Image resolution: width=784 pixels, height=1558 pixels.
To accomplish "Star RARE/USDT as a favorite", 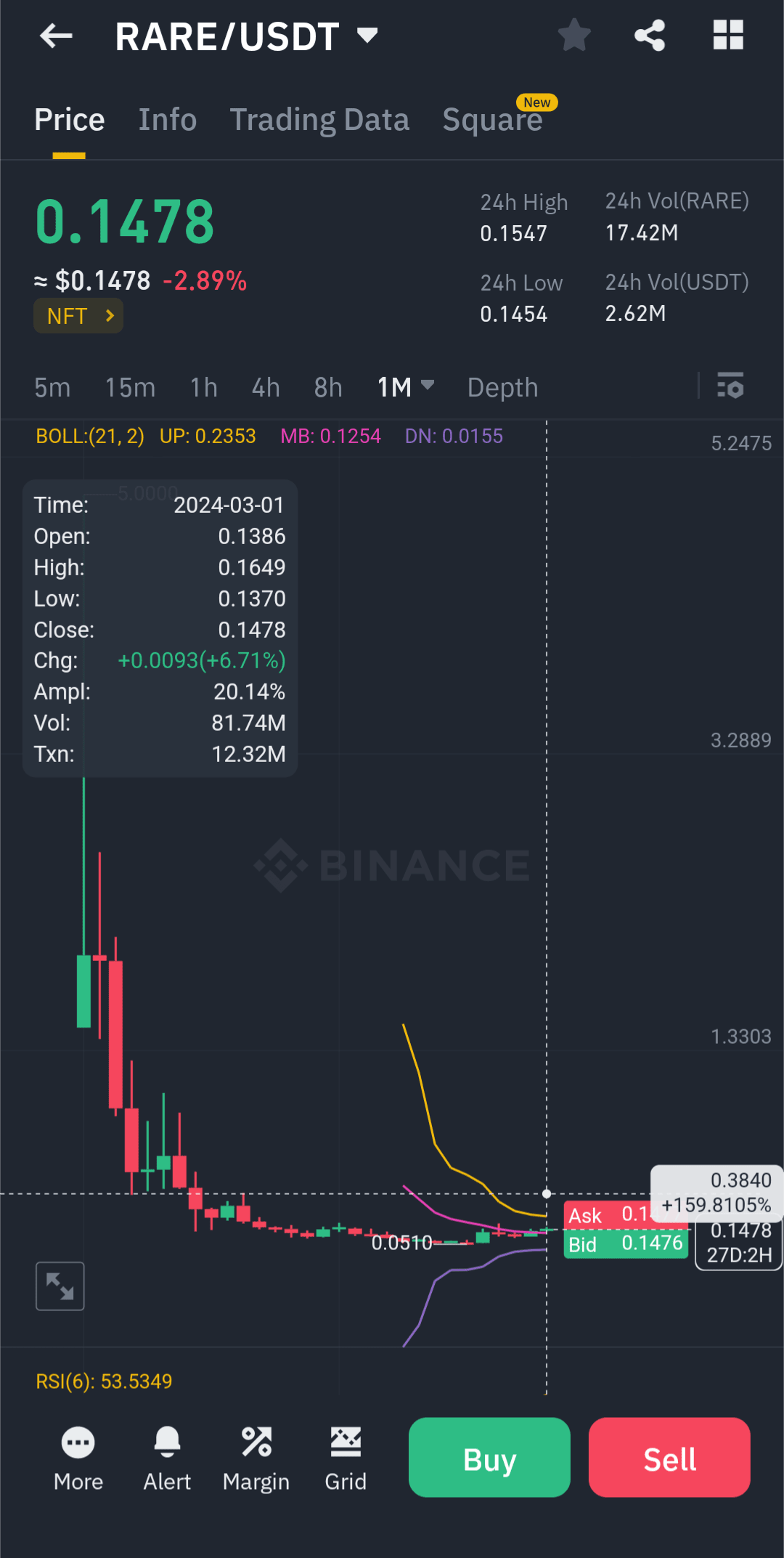I will tap(574, 36).
